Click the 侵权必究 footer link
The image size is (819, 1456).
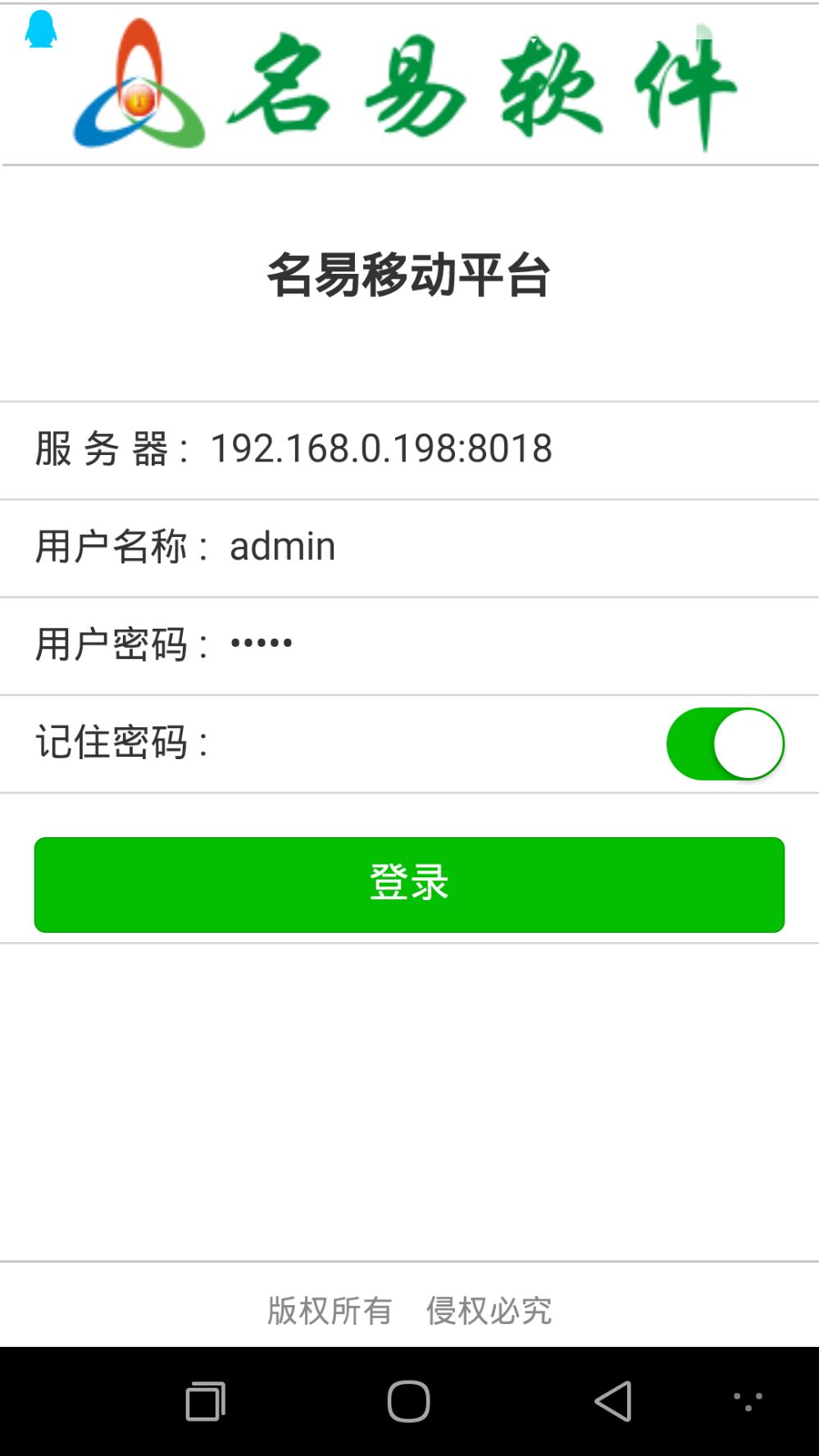coord(489,1309)
